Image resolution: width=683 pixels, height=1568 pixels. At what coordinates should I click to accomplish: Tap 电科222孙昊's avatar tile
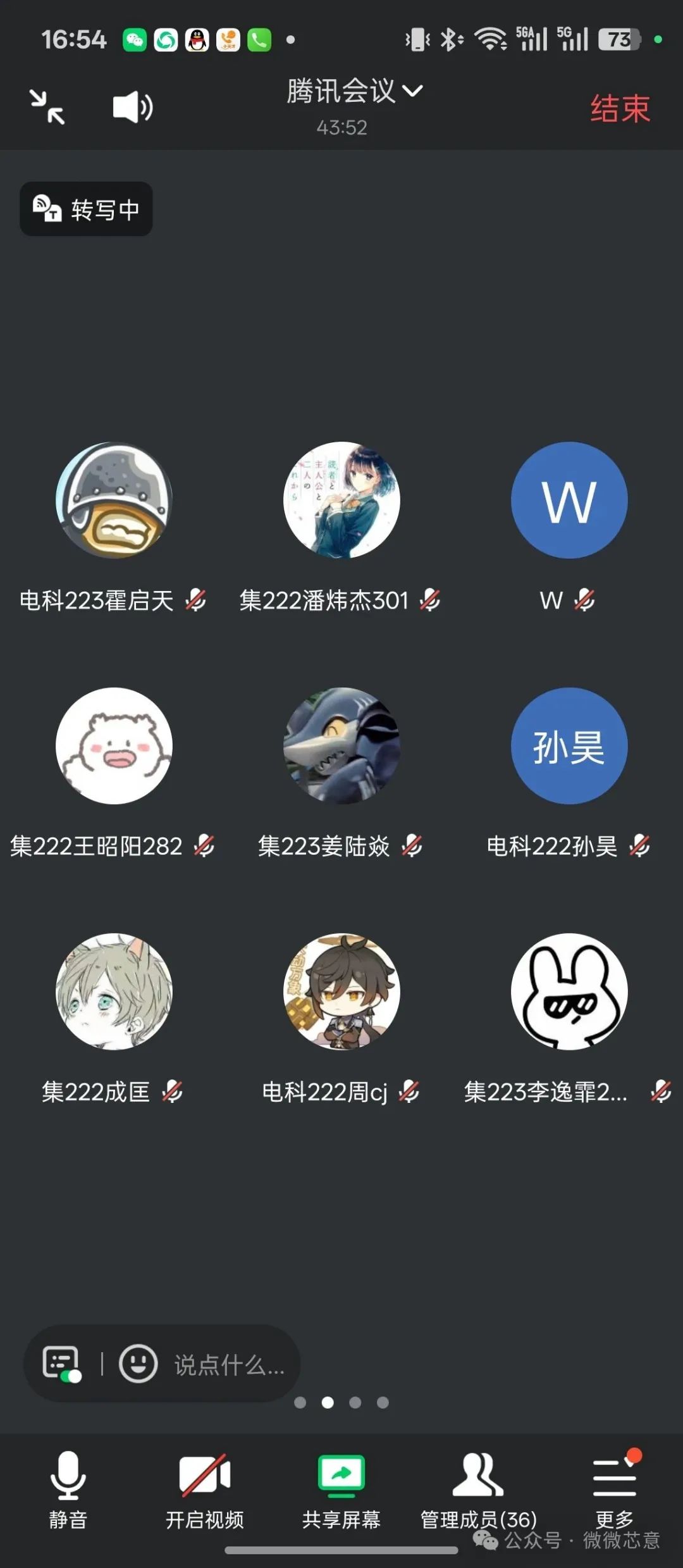pyautogui.click(x=569, y=745)
